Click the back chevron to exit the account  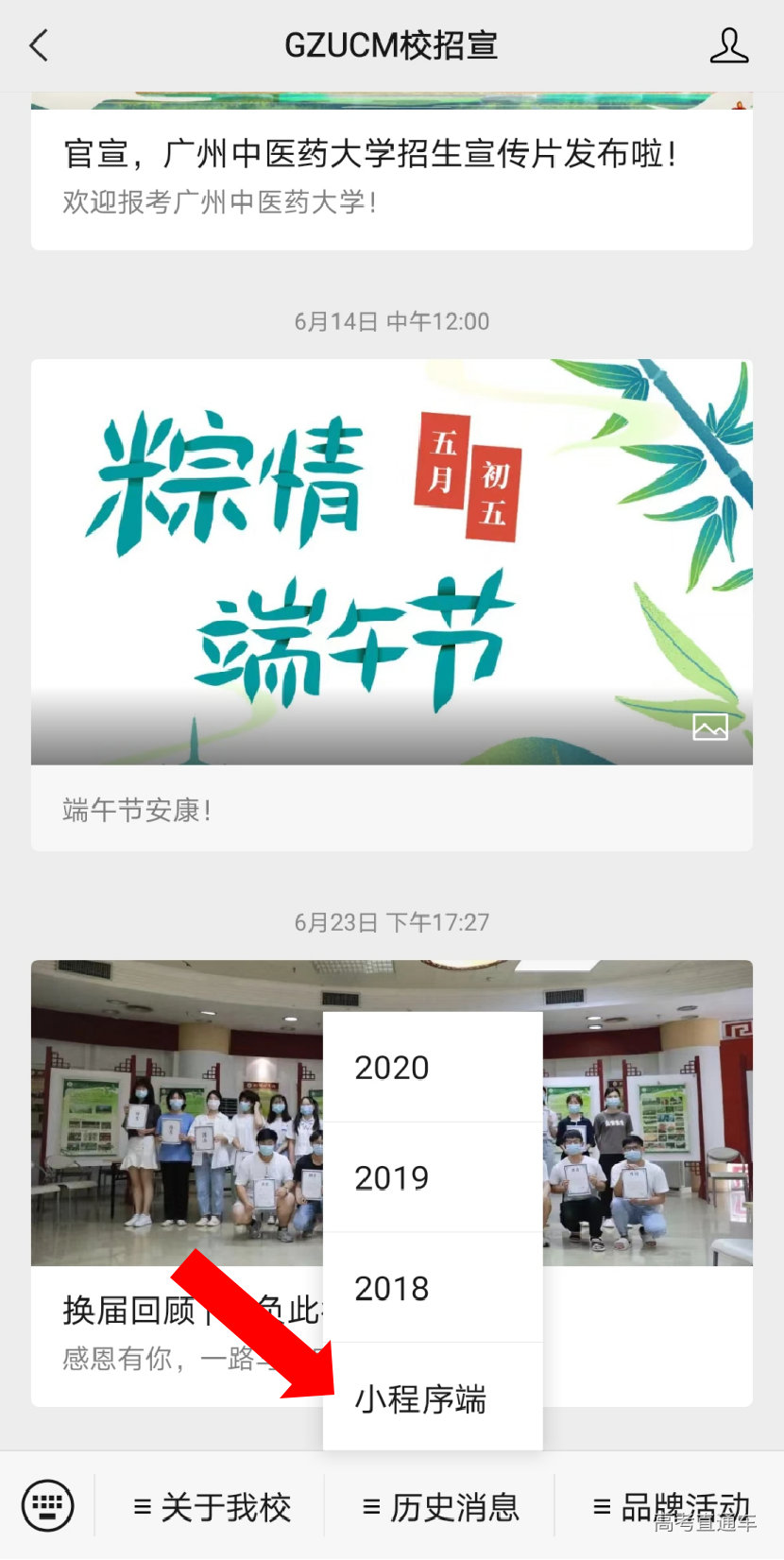pos(37,44)
